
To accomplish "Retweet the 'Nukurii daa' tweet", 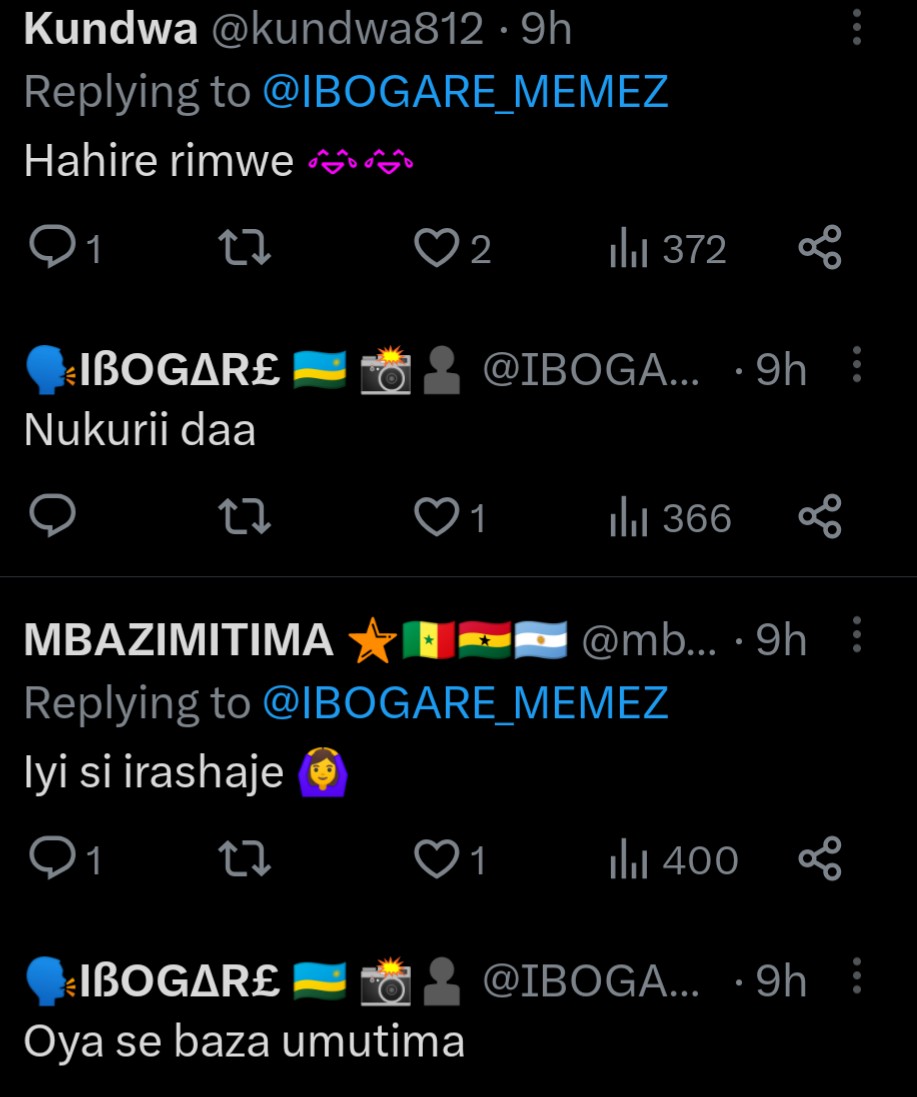I will point(244,517).
